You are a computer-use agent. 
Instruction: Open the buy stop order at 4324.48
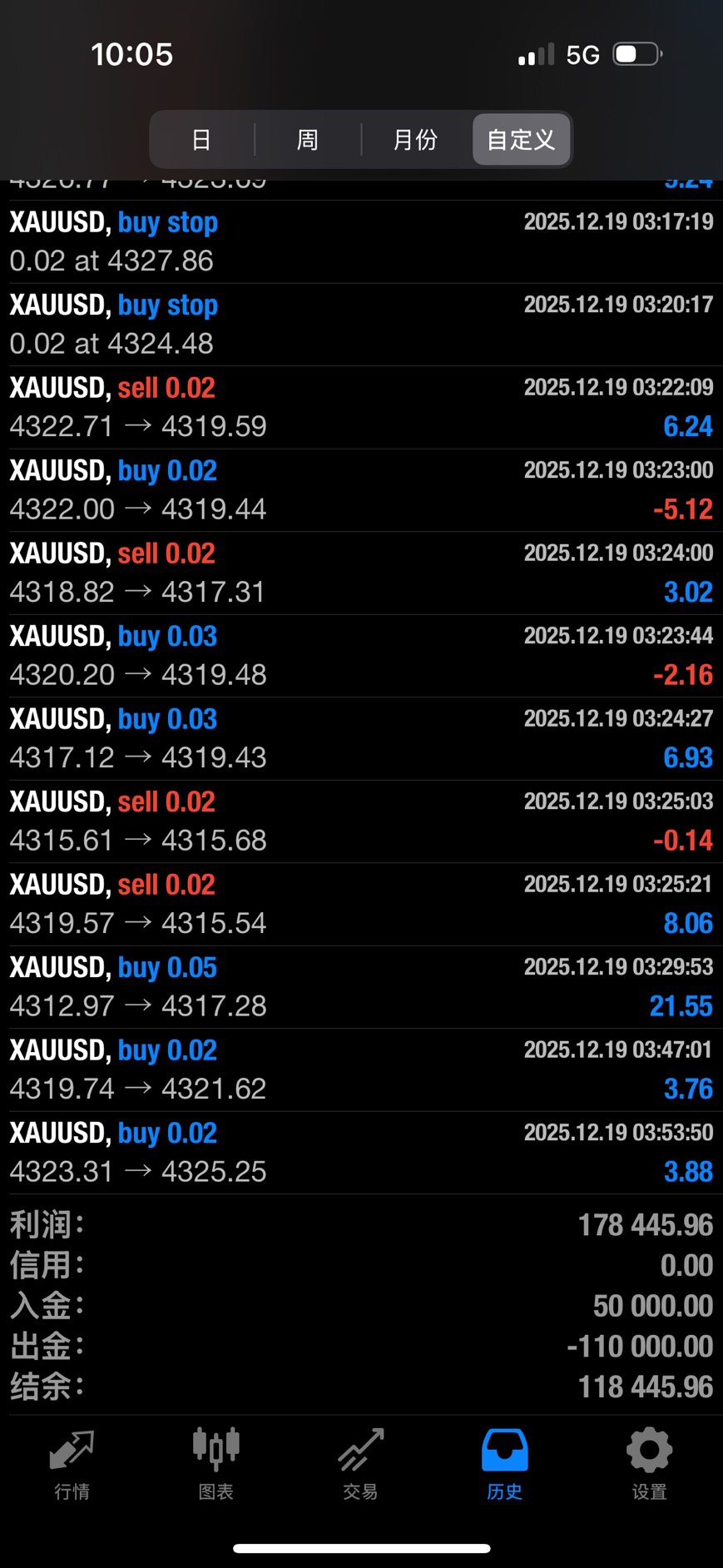[361, 325]
